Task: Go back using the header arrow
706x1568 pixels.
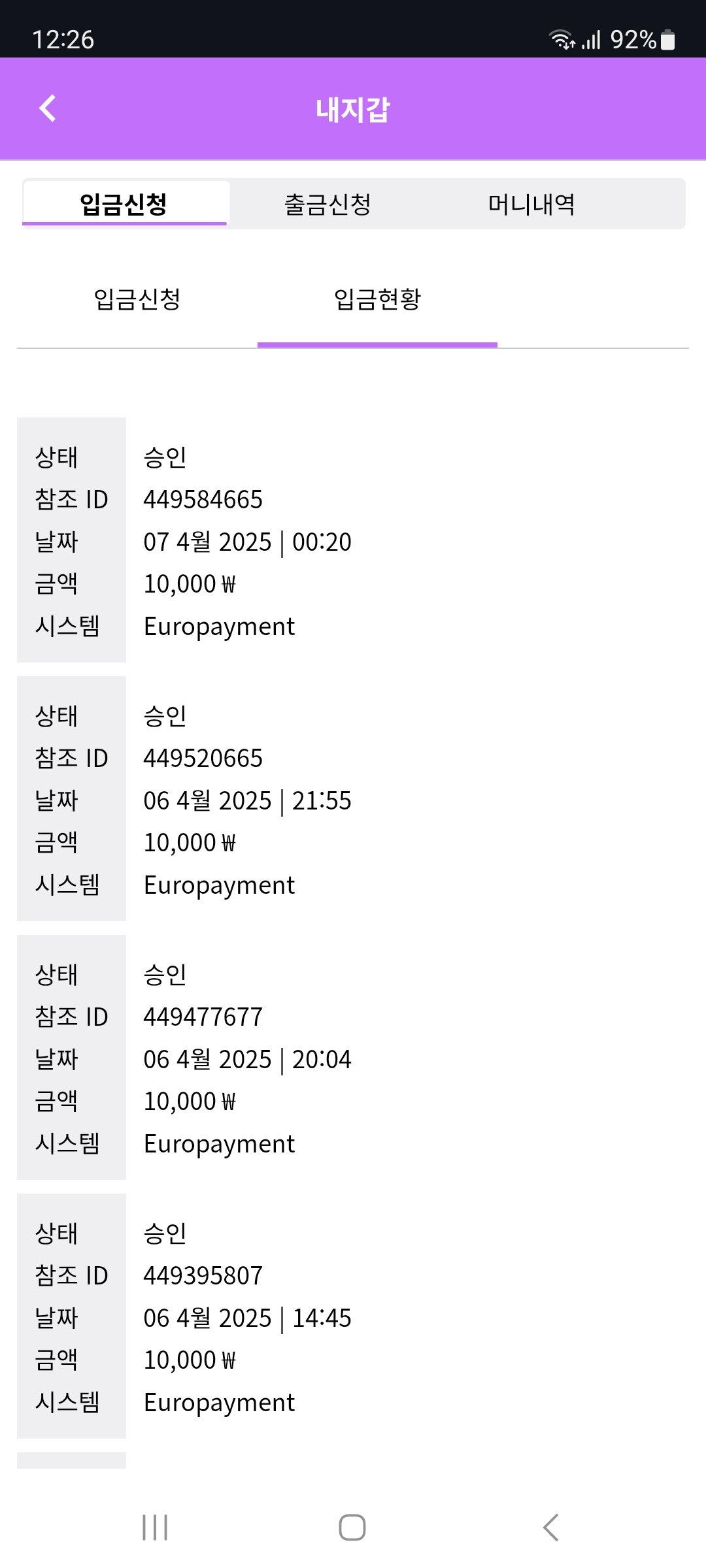Action: pos(48,108)
